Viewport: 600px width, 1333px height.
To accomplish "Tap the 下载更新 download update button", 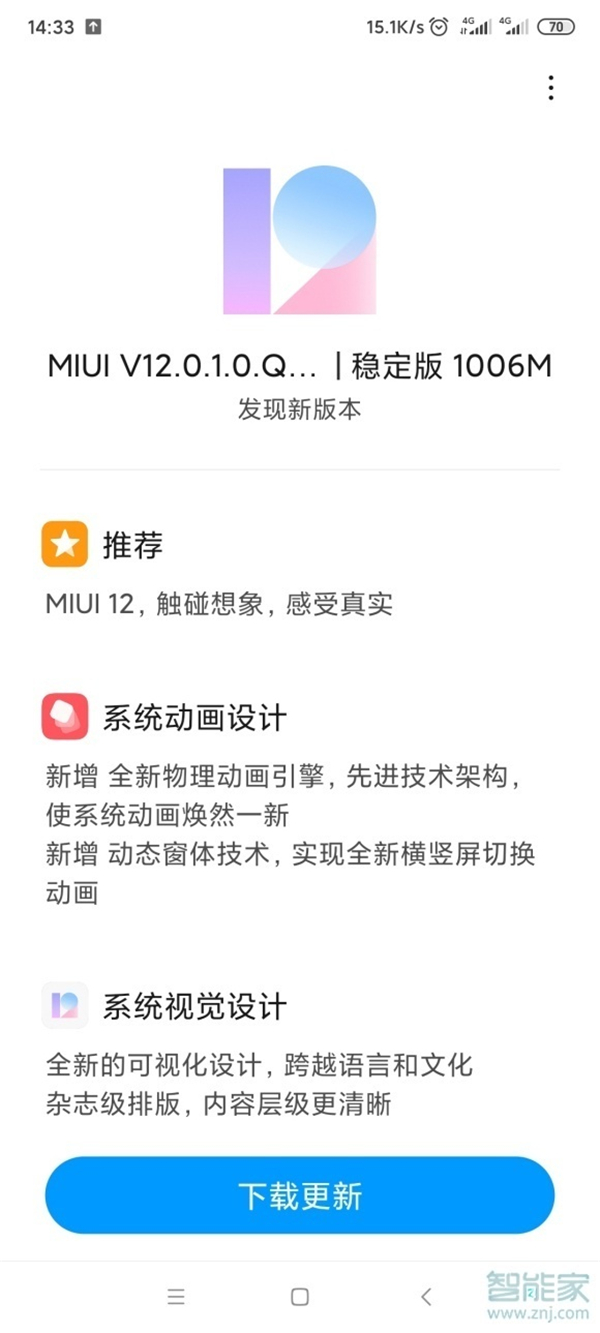I will click(299, 1196).
